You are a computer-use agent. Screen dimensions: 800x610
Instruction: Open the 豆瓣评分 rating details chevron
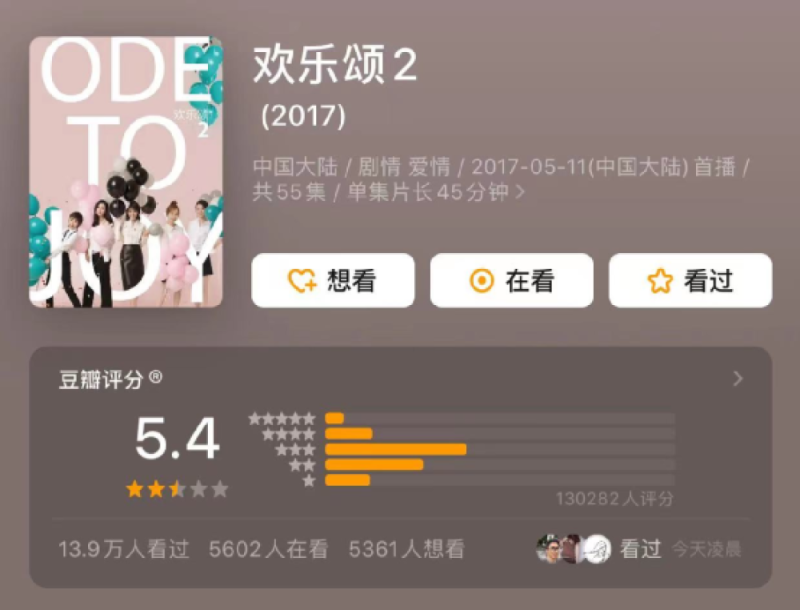click(x=738, y=379)
